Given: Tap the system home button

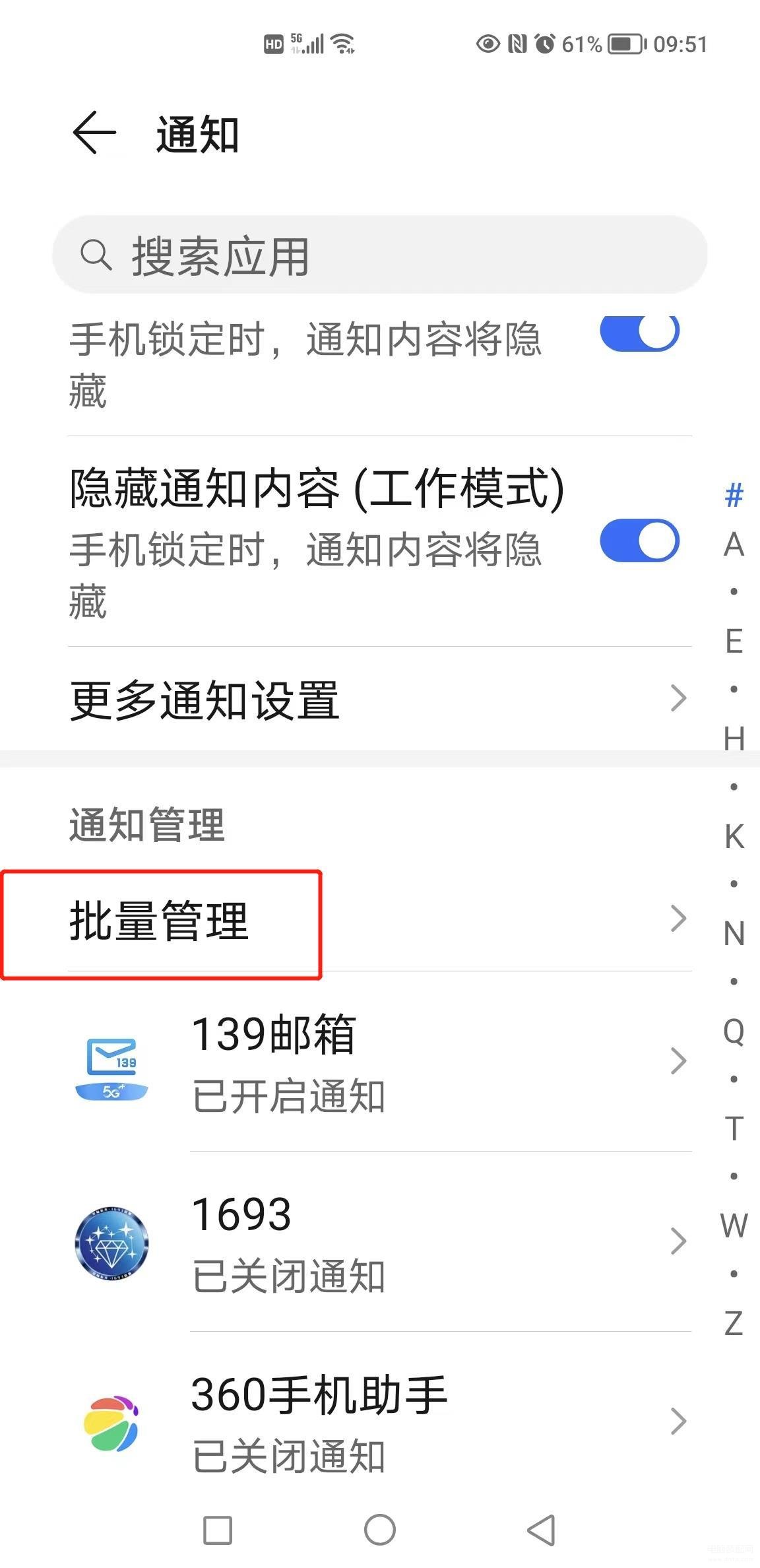Looking at the screenshot, I should point(380,1530).
